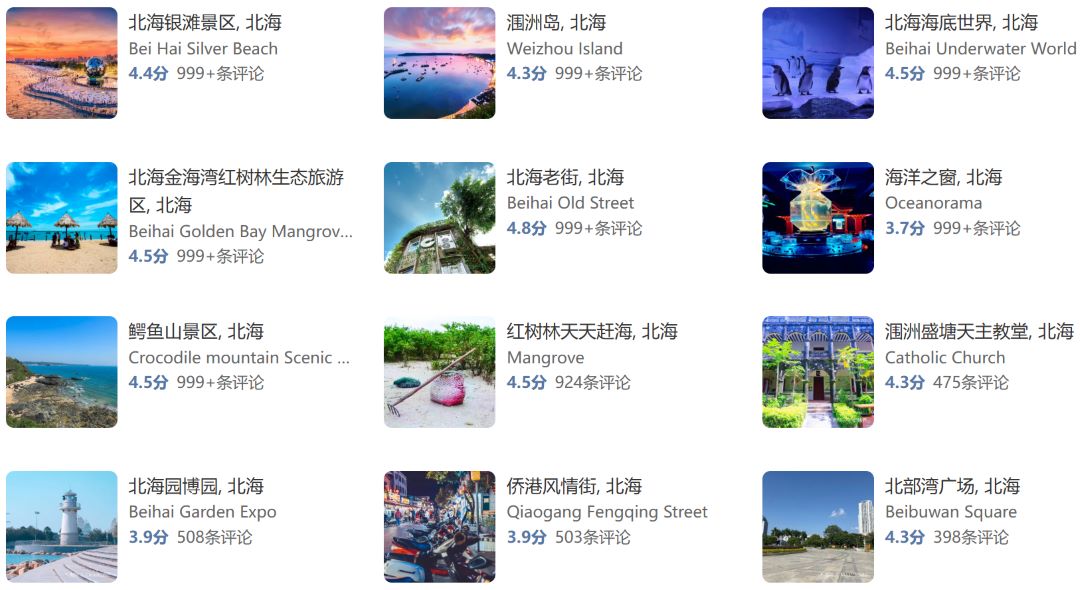Open Beihai Golden Bay Mangrove attraction
Viewport: 1080px width, 590px height.
click(x=236, y=178)
